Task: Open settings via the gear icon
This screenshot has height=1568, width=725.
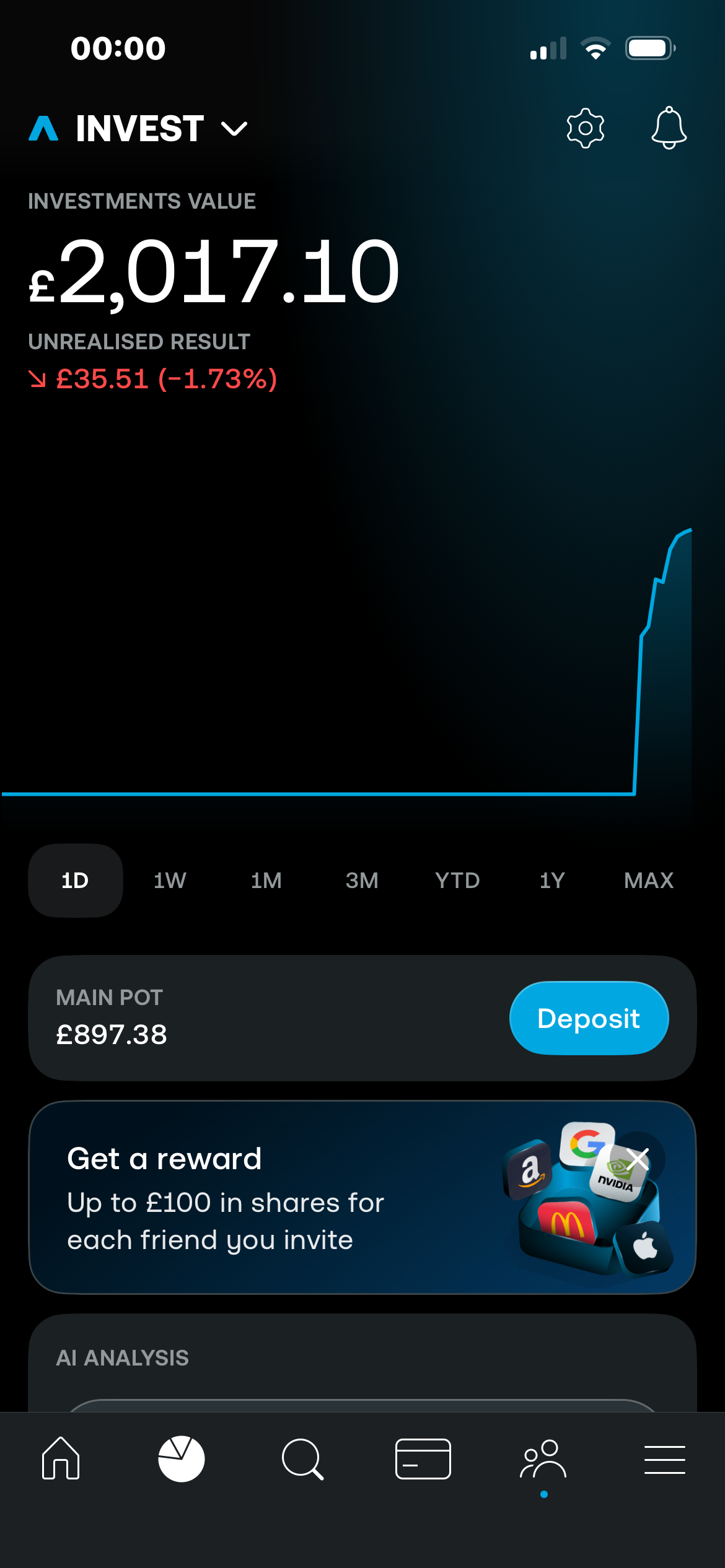Action: coord(585,128)
